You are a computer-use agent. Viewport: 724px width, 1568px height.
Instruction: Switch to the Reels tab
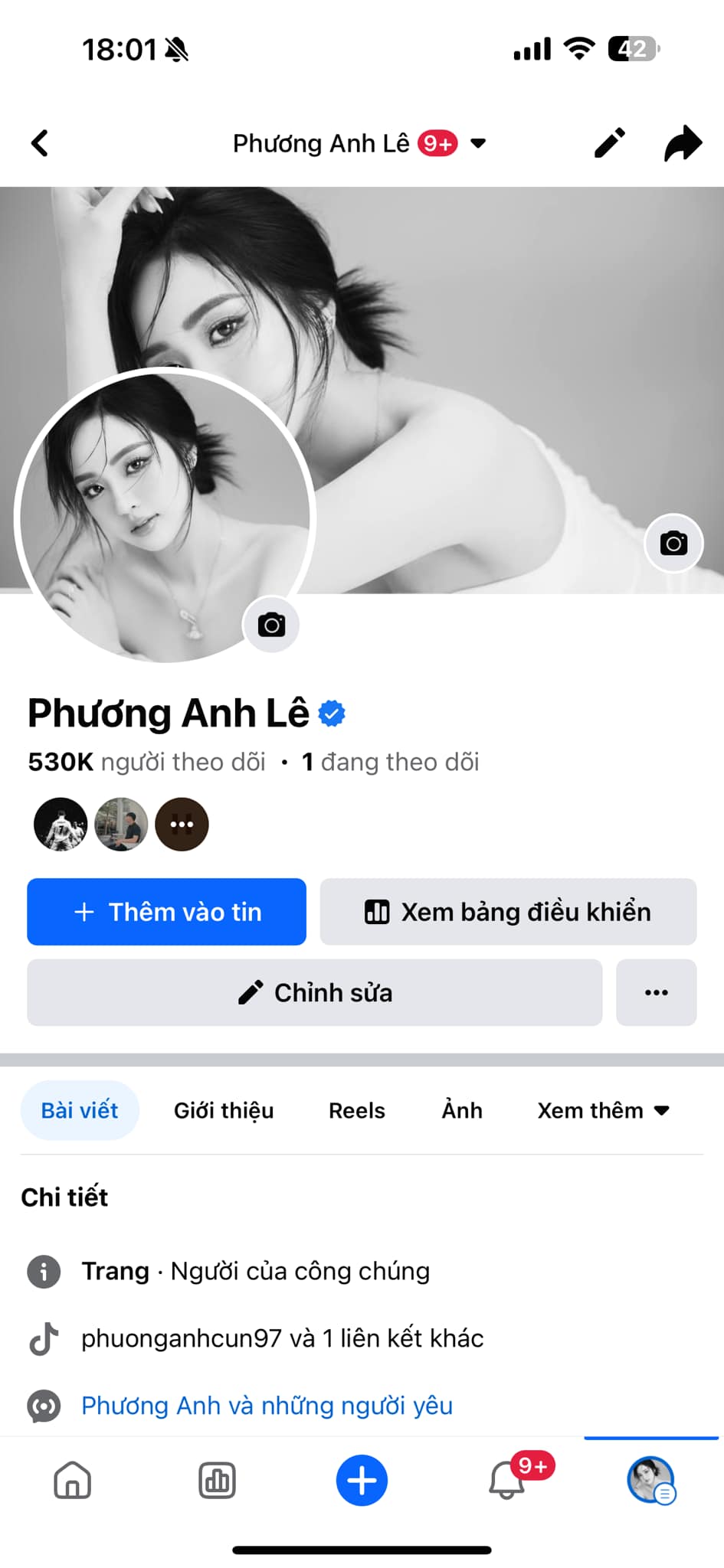pyautogui.click(x=357, y=1110)
